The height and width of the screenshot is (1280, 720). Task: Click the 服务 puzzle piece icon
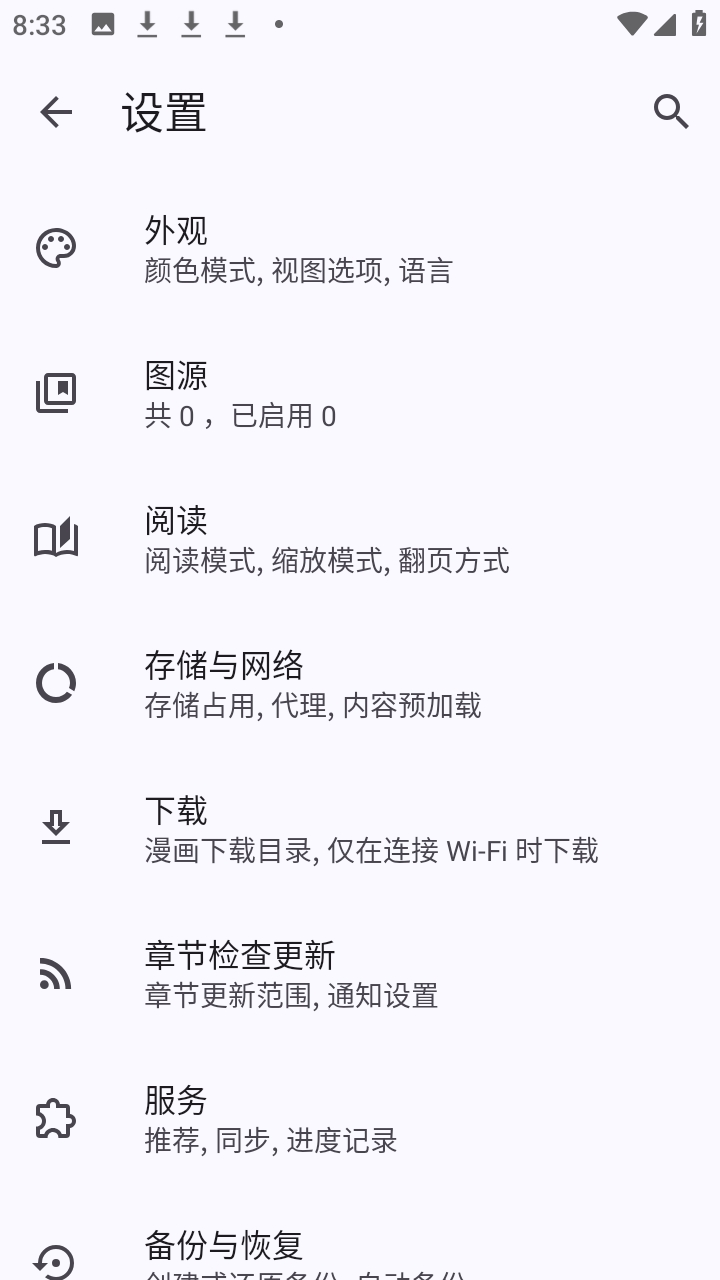[57, 1118]
